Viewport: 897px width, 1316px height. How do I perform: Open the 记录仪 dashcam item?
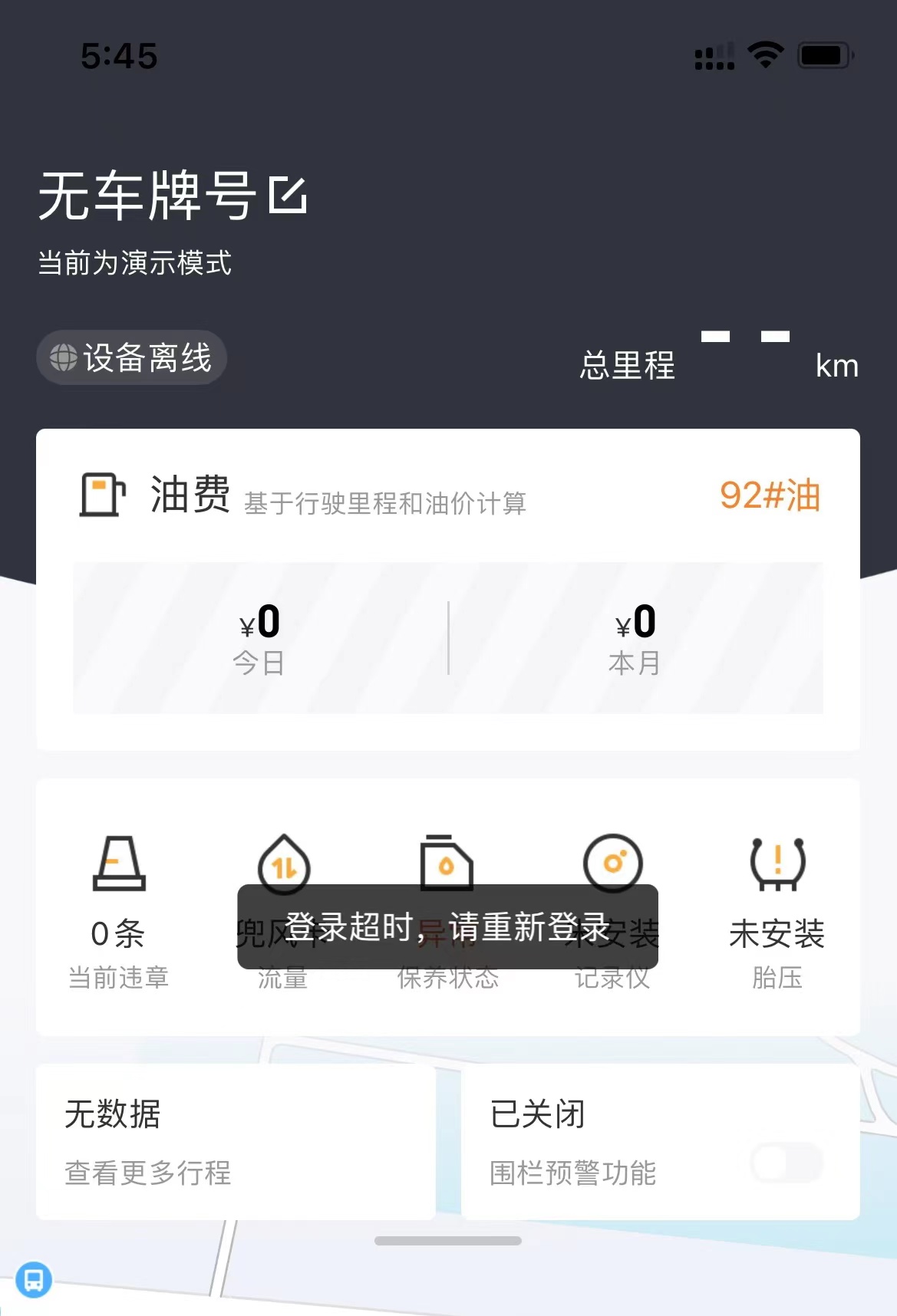click(x=612, y=864)
